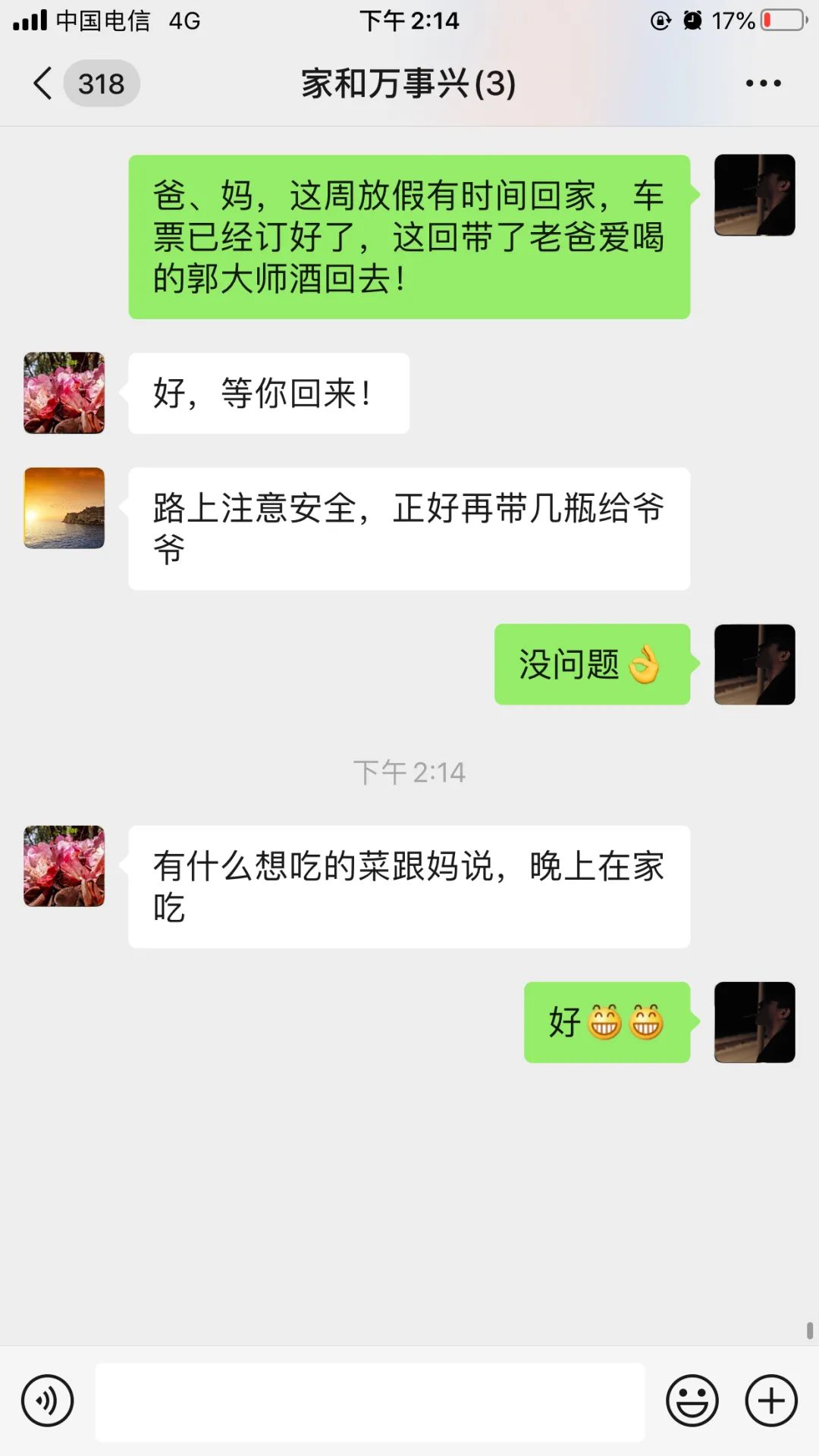Go back to the chat list
The height and width of the screenshot is (1456, 819).
click(44, 83)
